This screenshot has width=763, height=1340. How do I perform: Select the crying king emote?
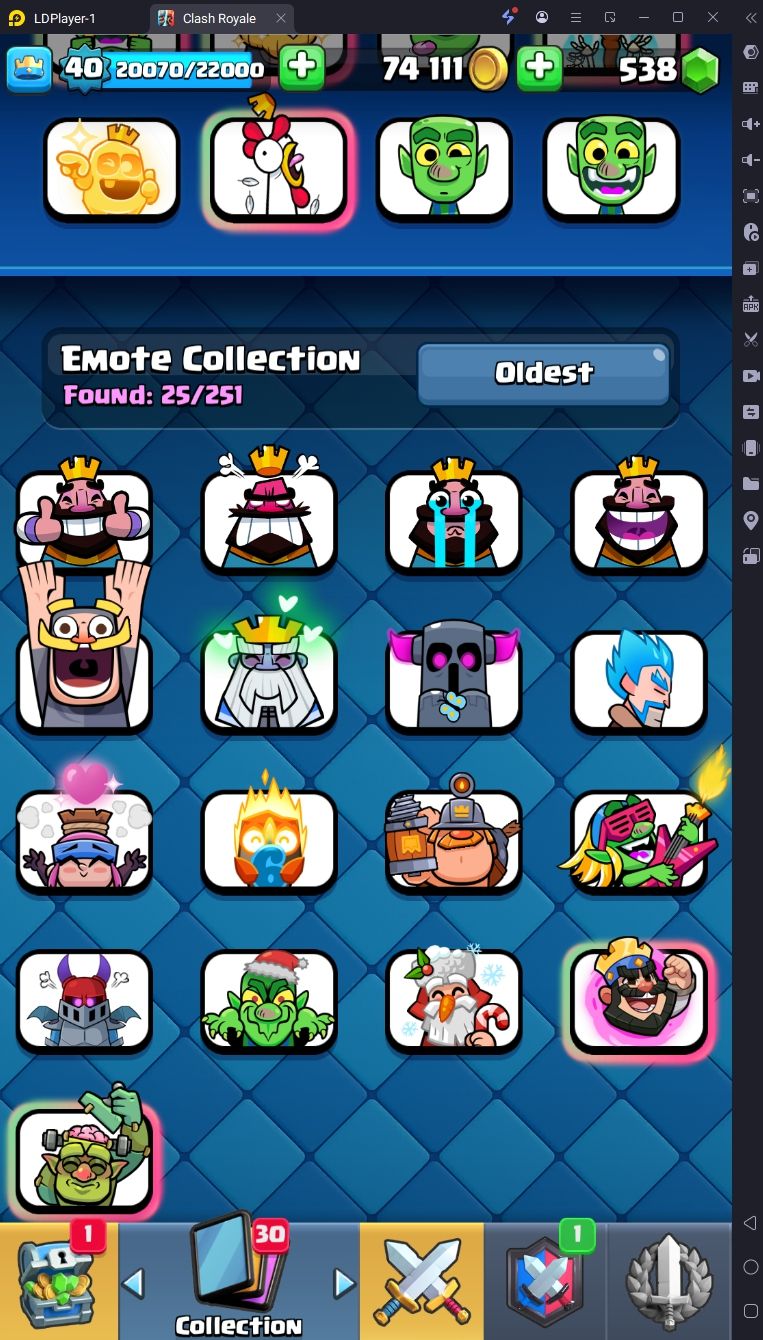tap(454, 520)
